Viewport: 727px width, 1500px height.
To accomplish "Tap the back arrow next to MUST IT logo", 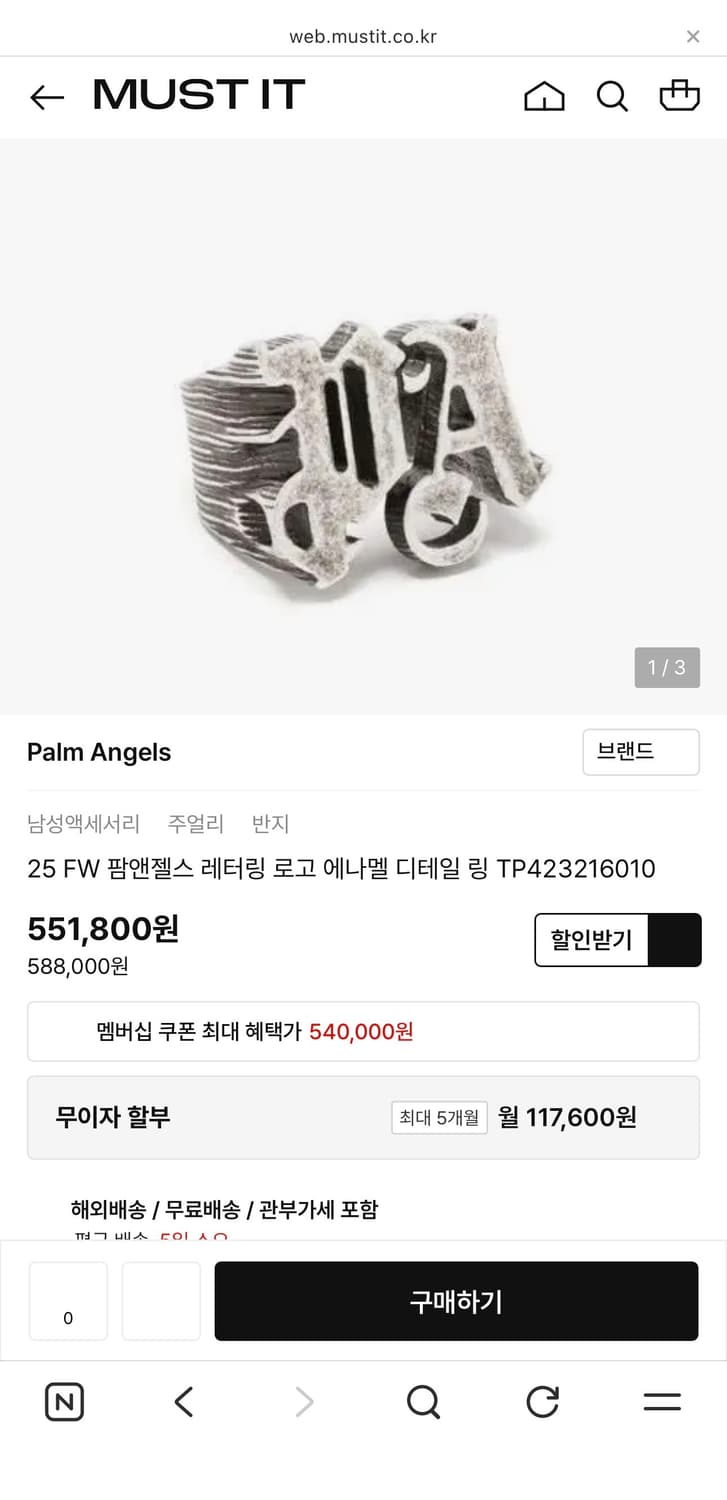I will [x=47, y=97].
